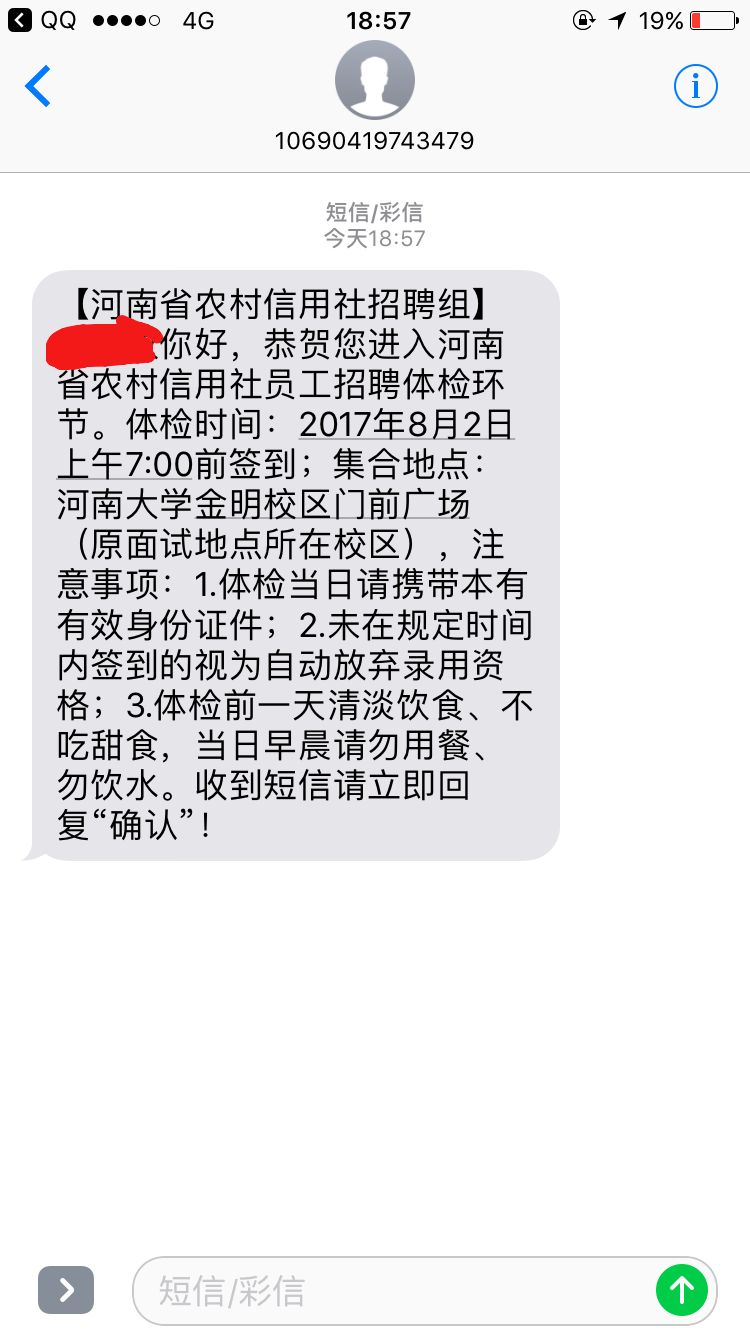Viewport: 750px width, 1334px height.
Task: Focus the 短信/彩信 message input field
Action: point(390,1290)
